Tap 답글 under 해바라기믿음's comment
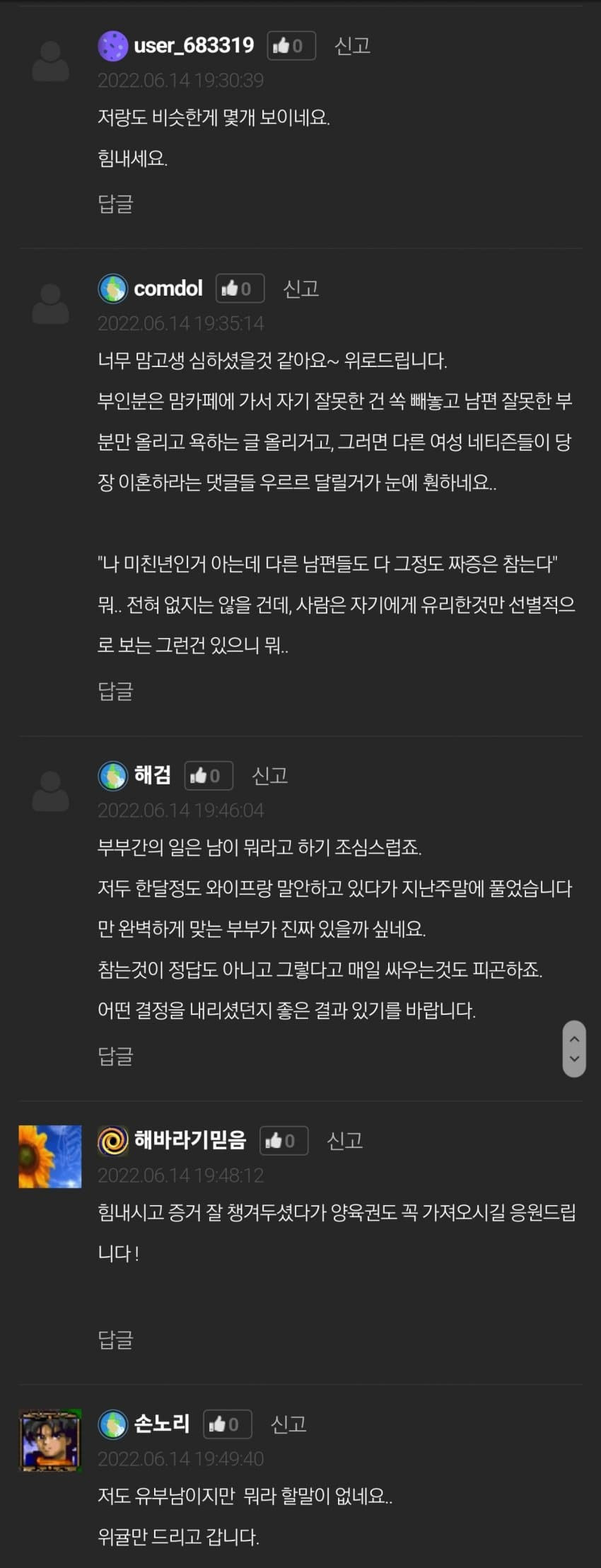The width and height of the screenshot is (601, 1568). 115,1339
